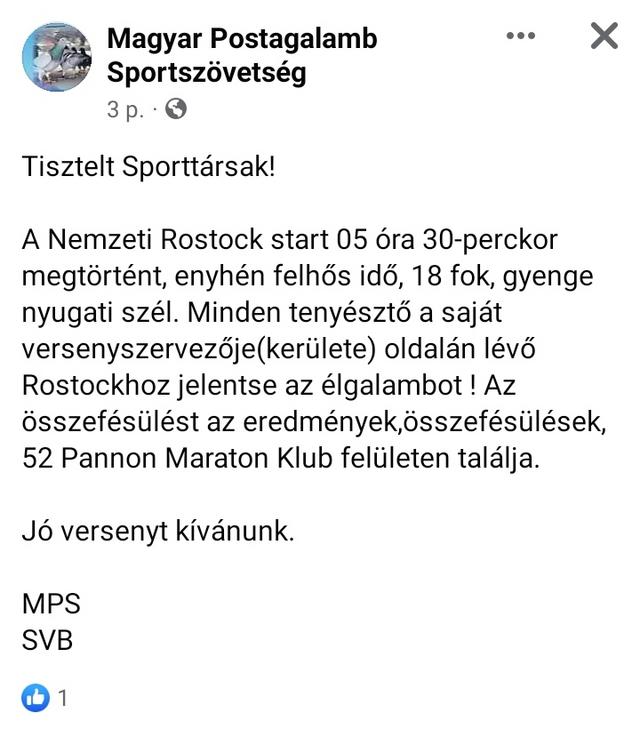View who liked this post

point(46,697)
